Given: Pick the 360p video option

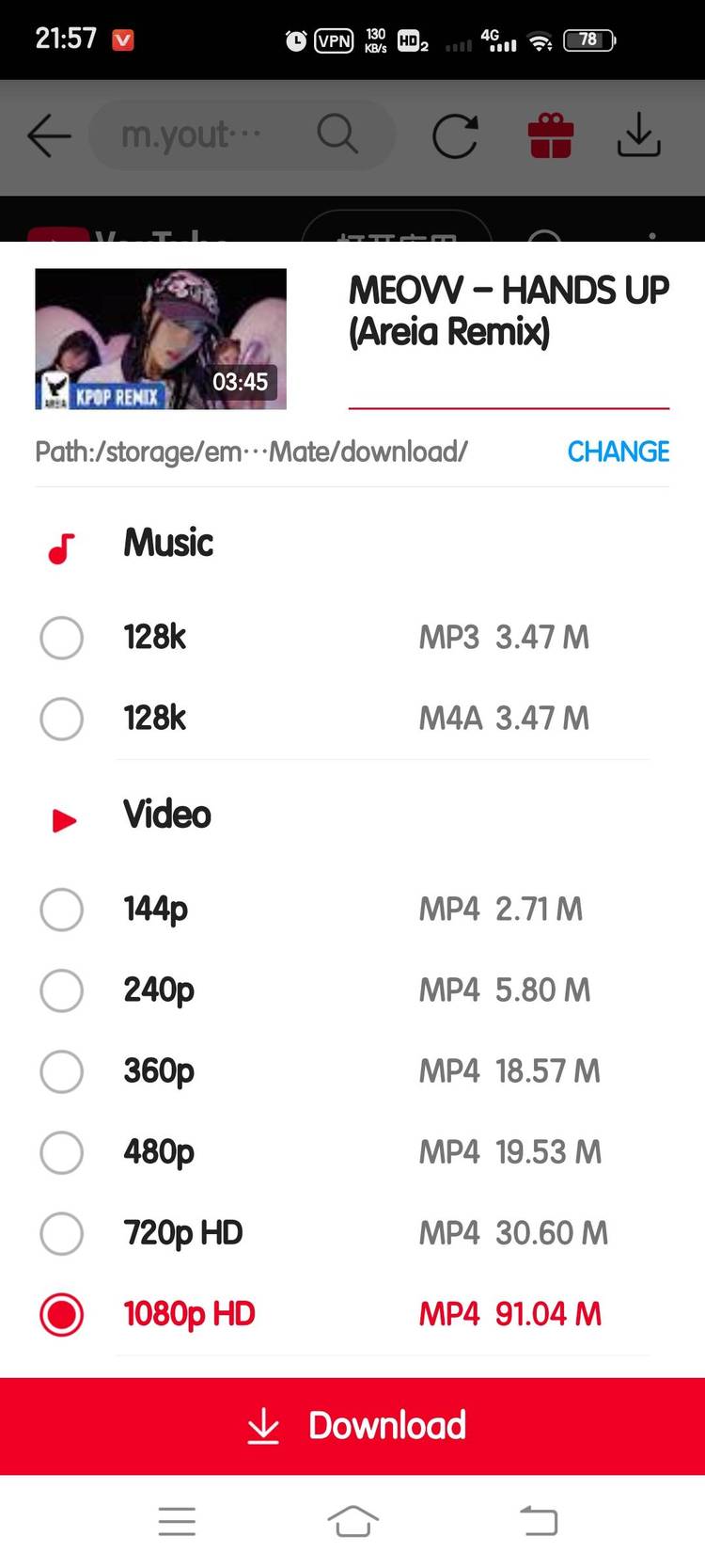Looking at the screenshot, I should click(x=352, y=1071).
